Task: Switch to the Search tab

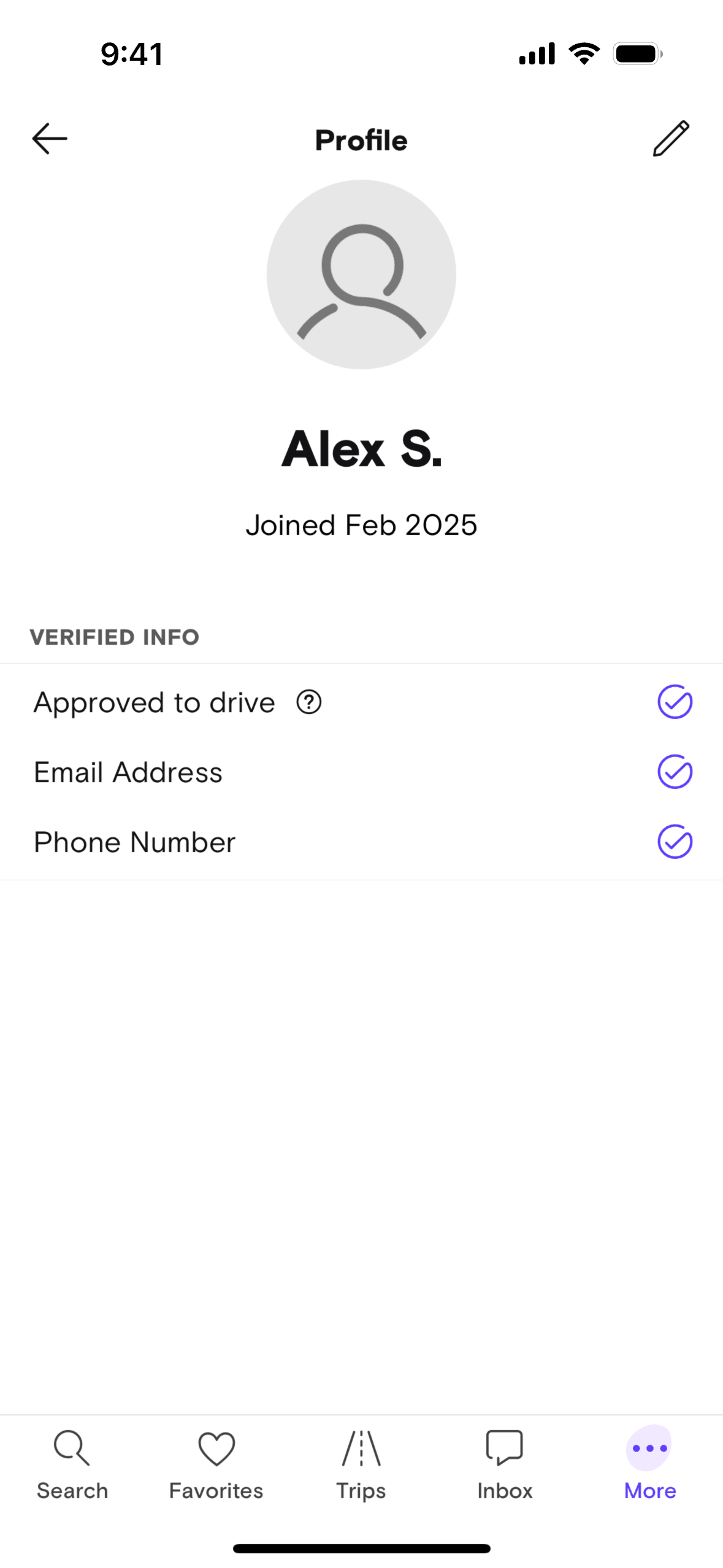Action: [x=72, y=1466]
